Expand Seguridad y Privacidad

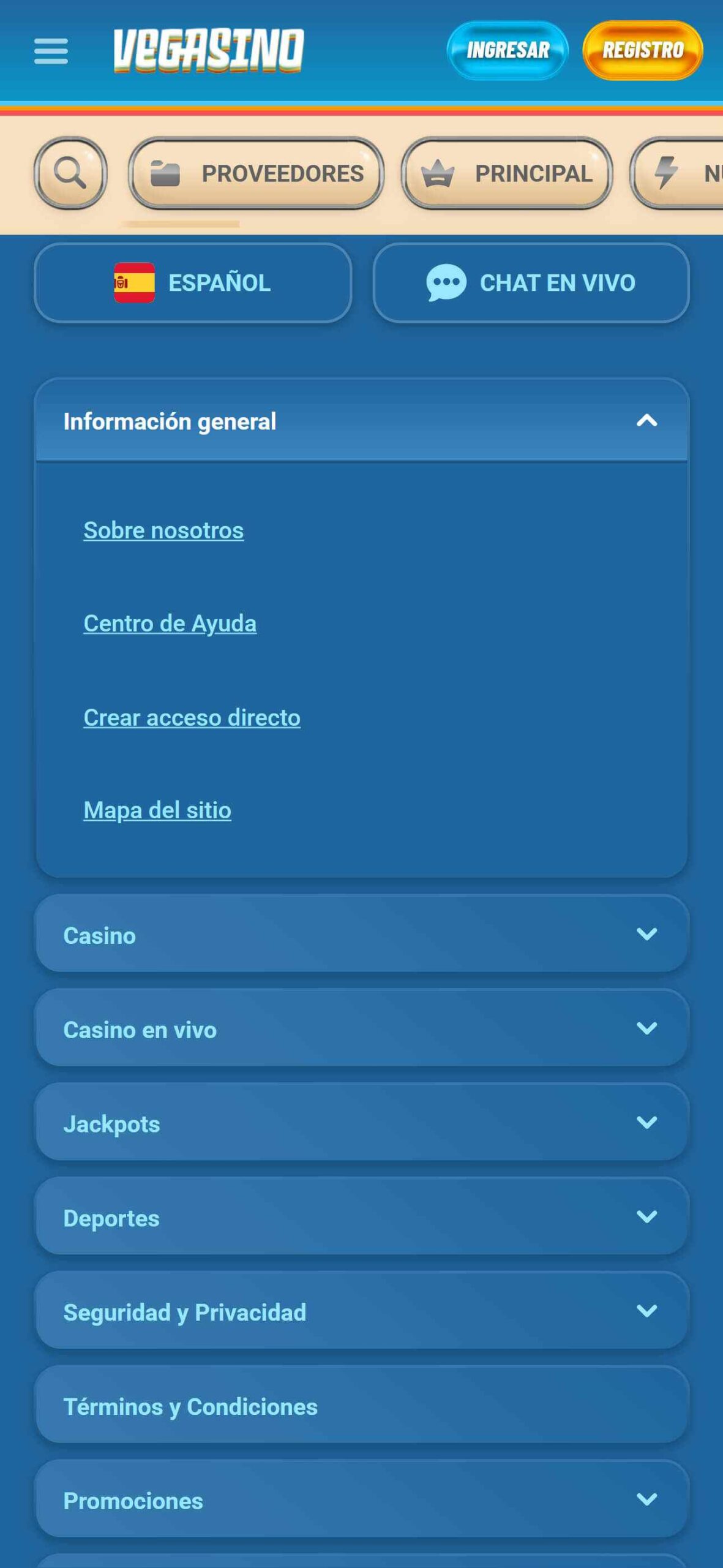tap(362, 1312)
